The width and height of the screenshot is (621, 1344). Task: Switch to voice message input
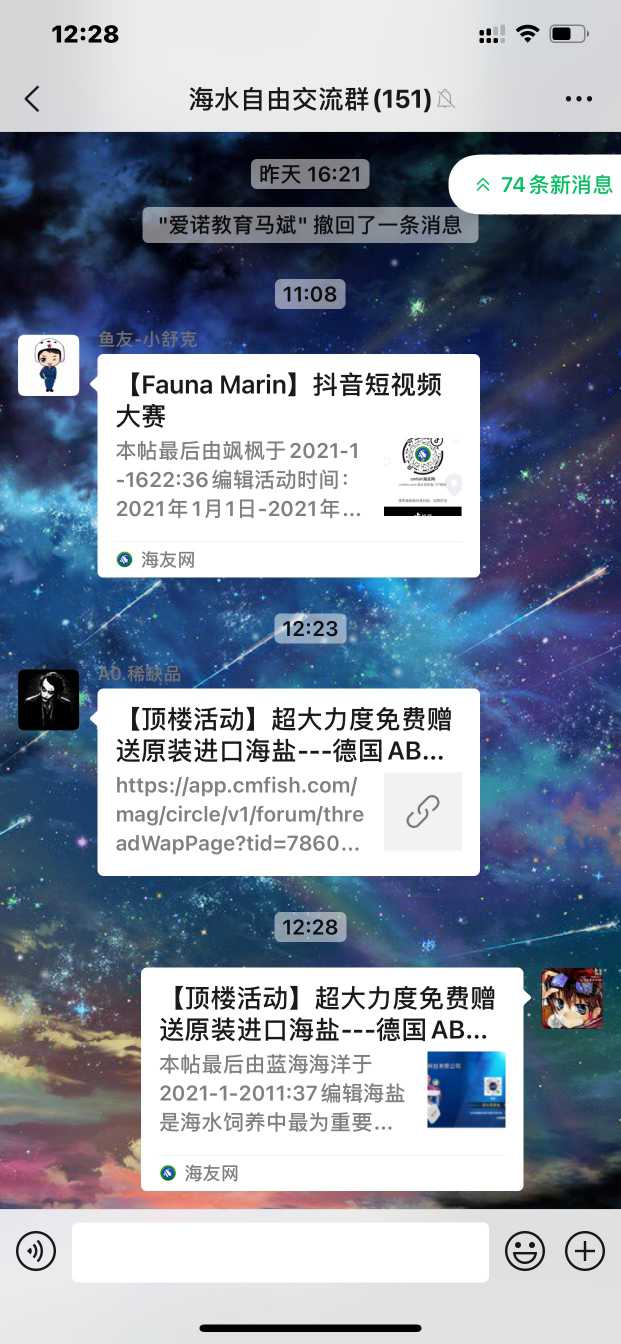point(36,1251)
